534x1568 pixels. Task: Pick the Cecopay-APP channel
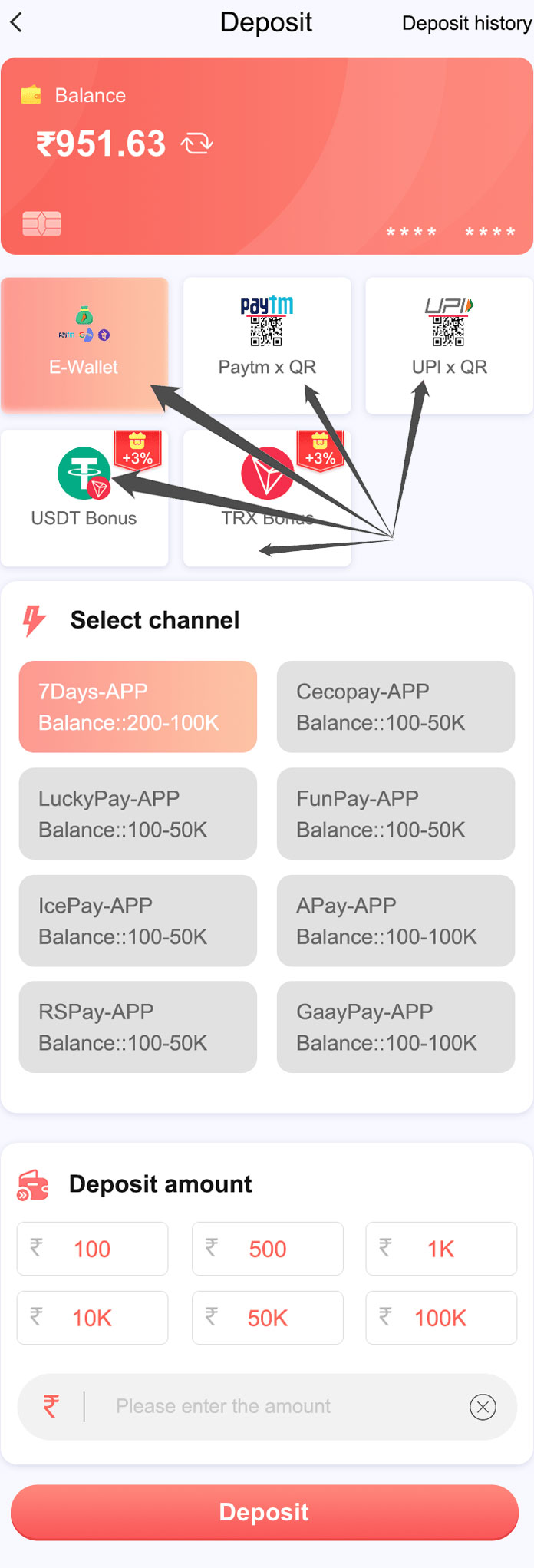tap(396, 706)
